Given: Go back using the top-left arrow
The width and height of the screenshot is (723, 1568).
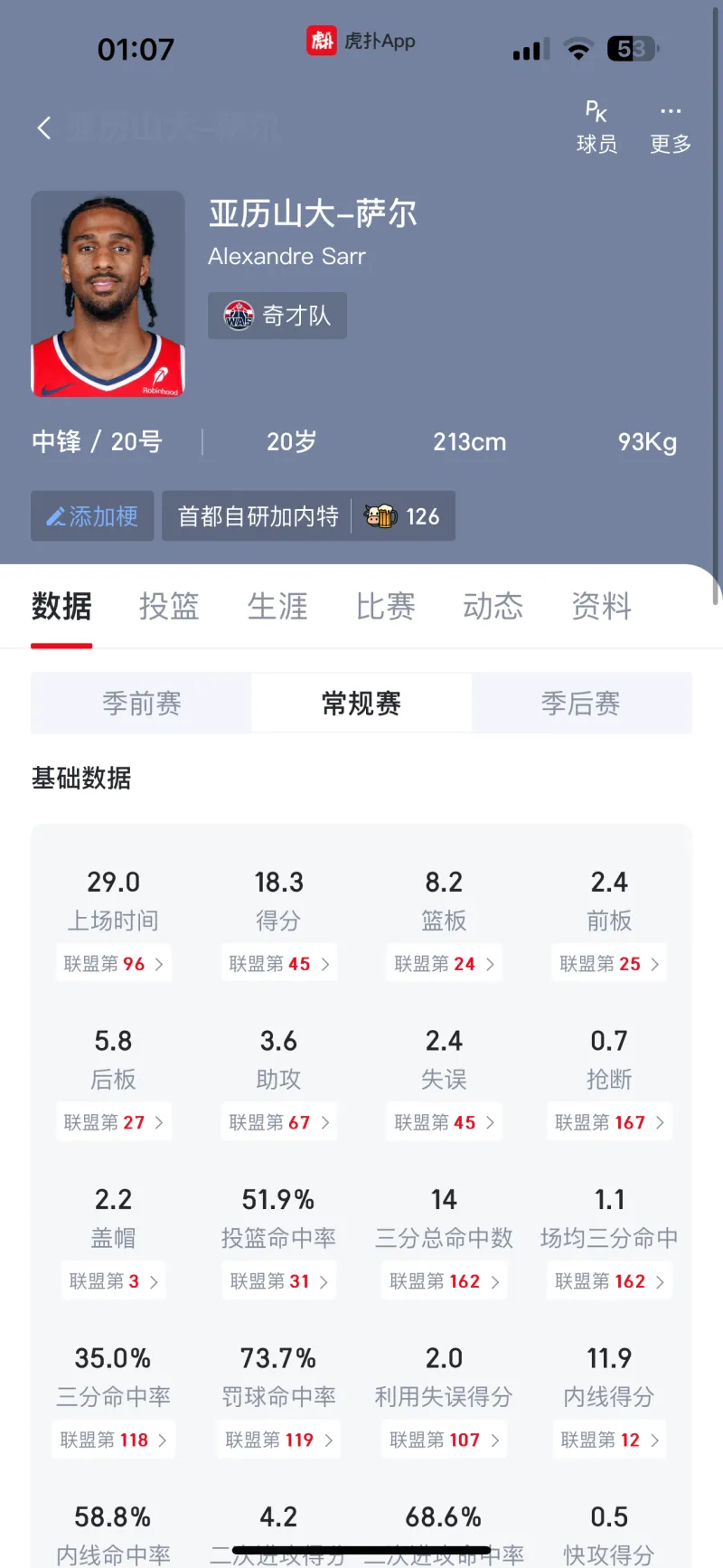Looking at the screenshot, I should click(x=43, y=128).
